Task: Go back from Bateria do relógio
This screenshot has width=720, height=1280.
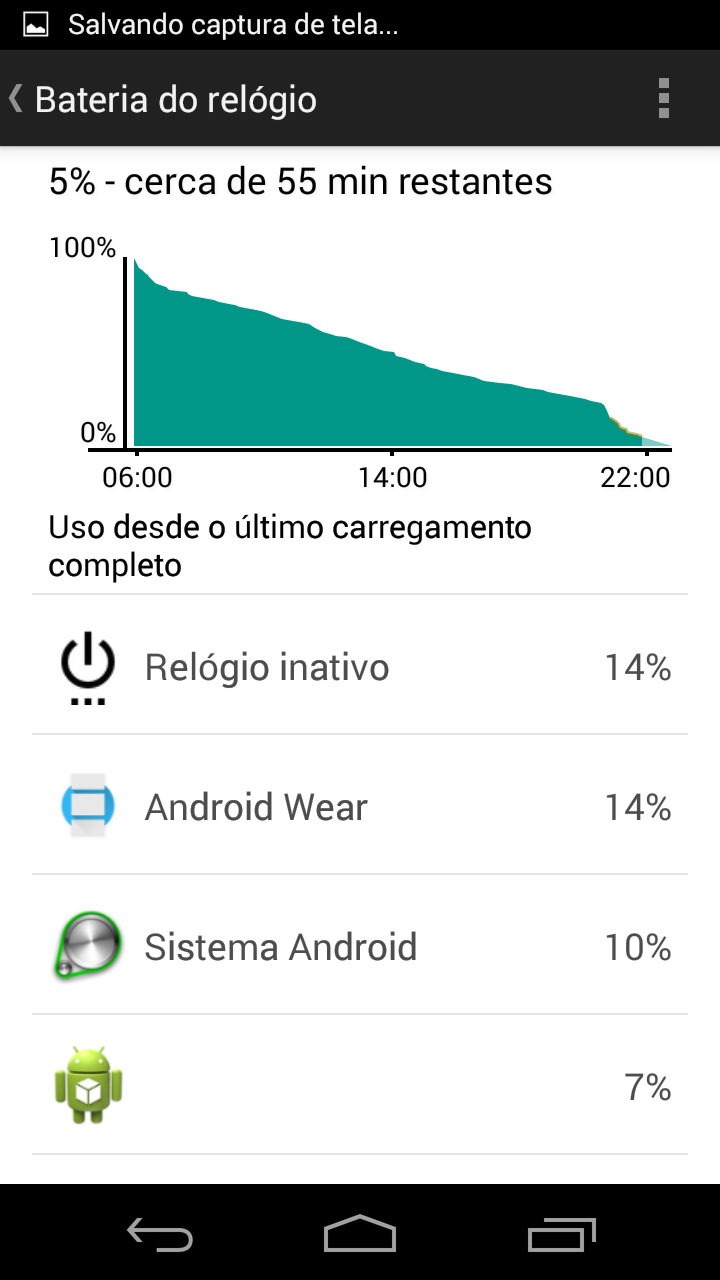Action: [162, 99]
